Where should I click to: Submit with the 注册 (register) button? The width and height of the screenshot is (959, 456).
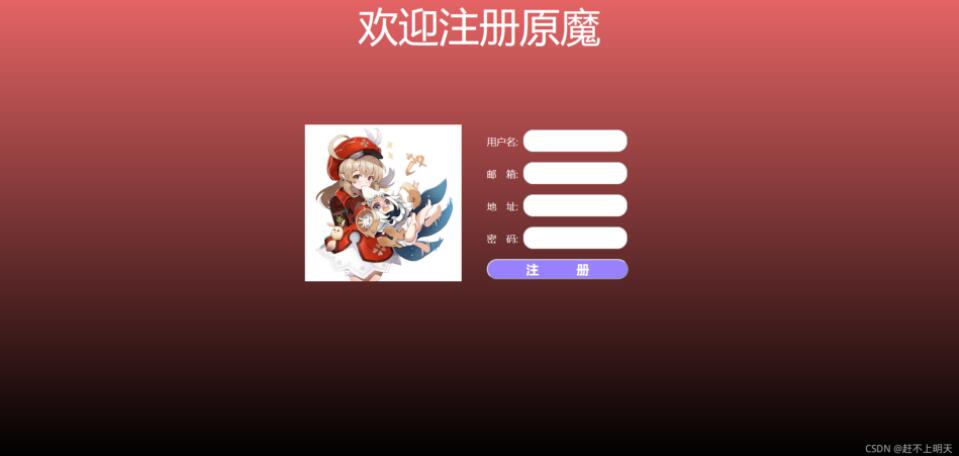tap(557, 270)
